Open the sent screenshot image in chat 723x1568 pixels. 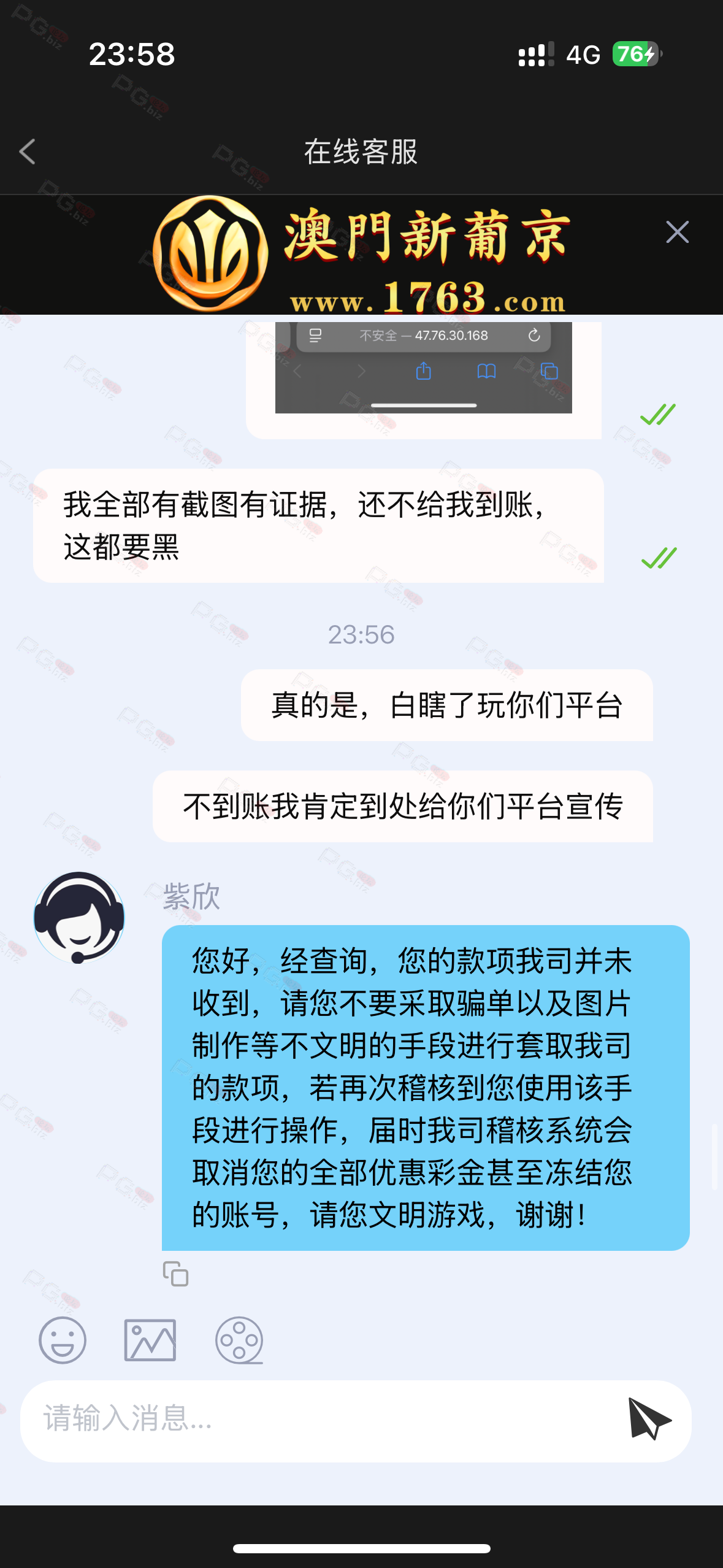pos(423,368)
